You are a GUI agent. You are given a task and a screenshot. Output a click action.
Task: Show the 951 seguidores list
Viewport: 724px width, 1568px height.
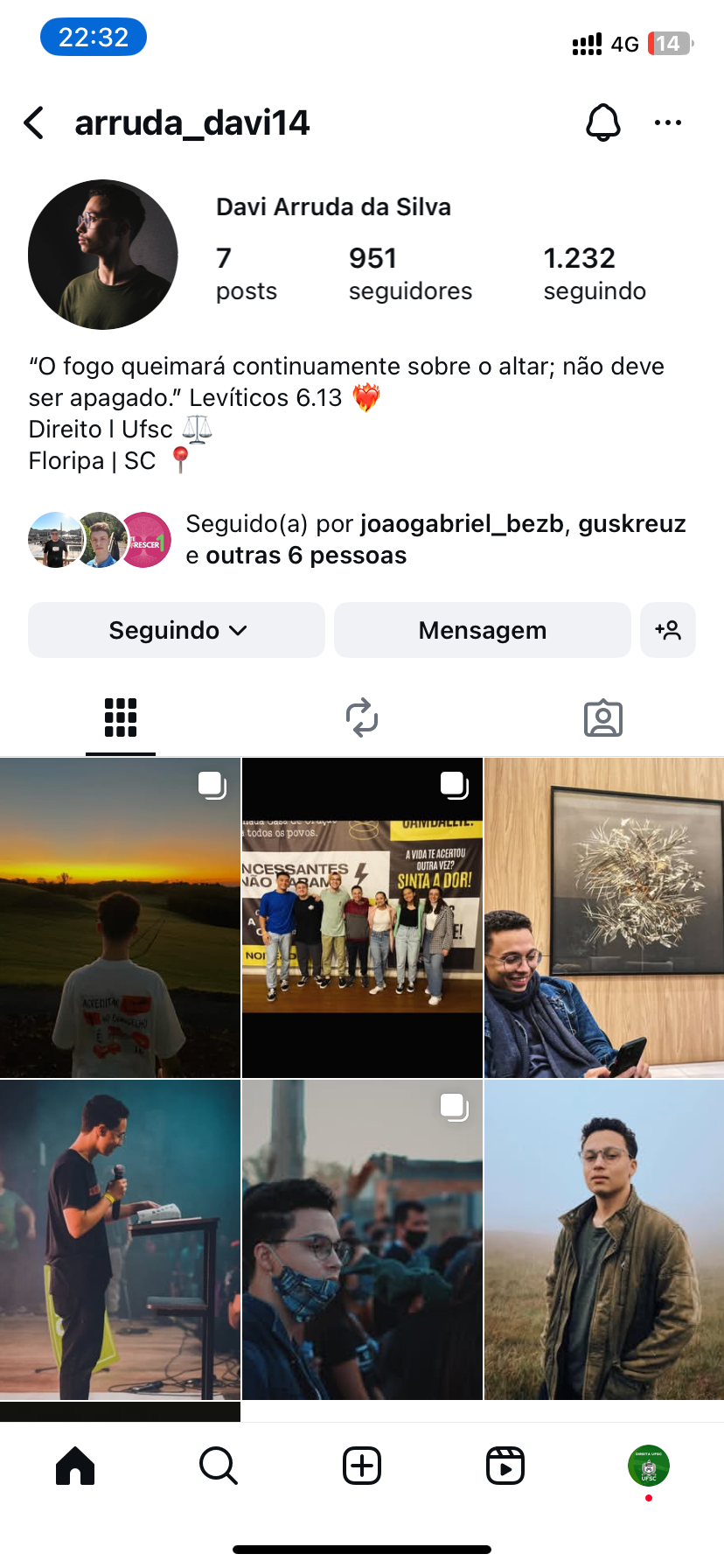pyautogui.click(x=410, y=274)
